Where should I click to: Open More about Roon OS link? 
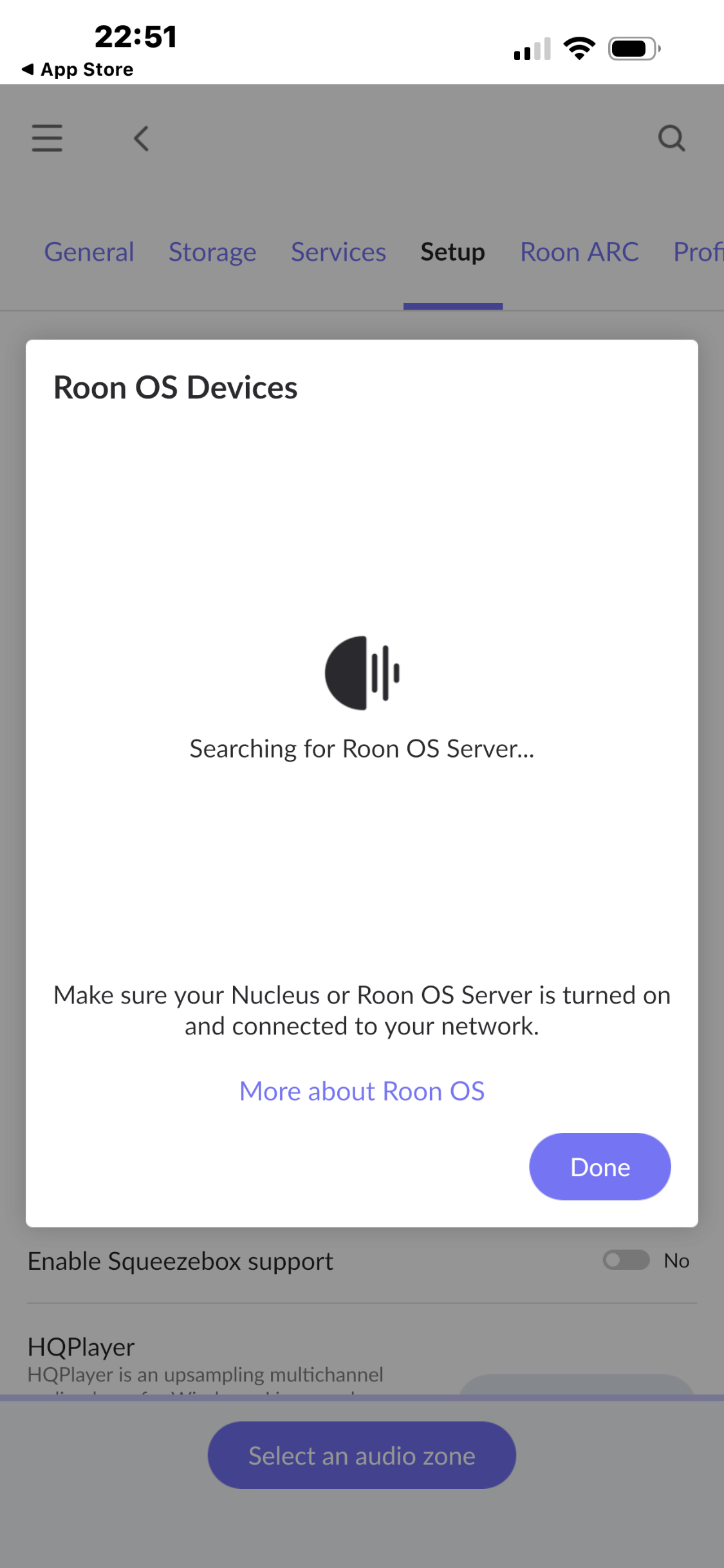tap(362, 1090)
